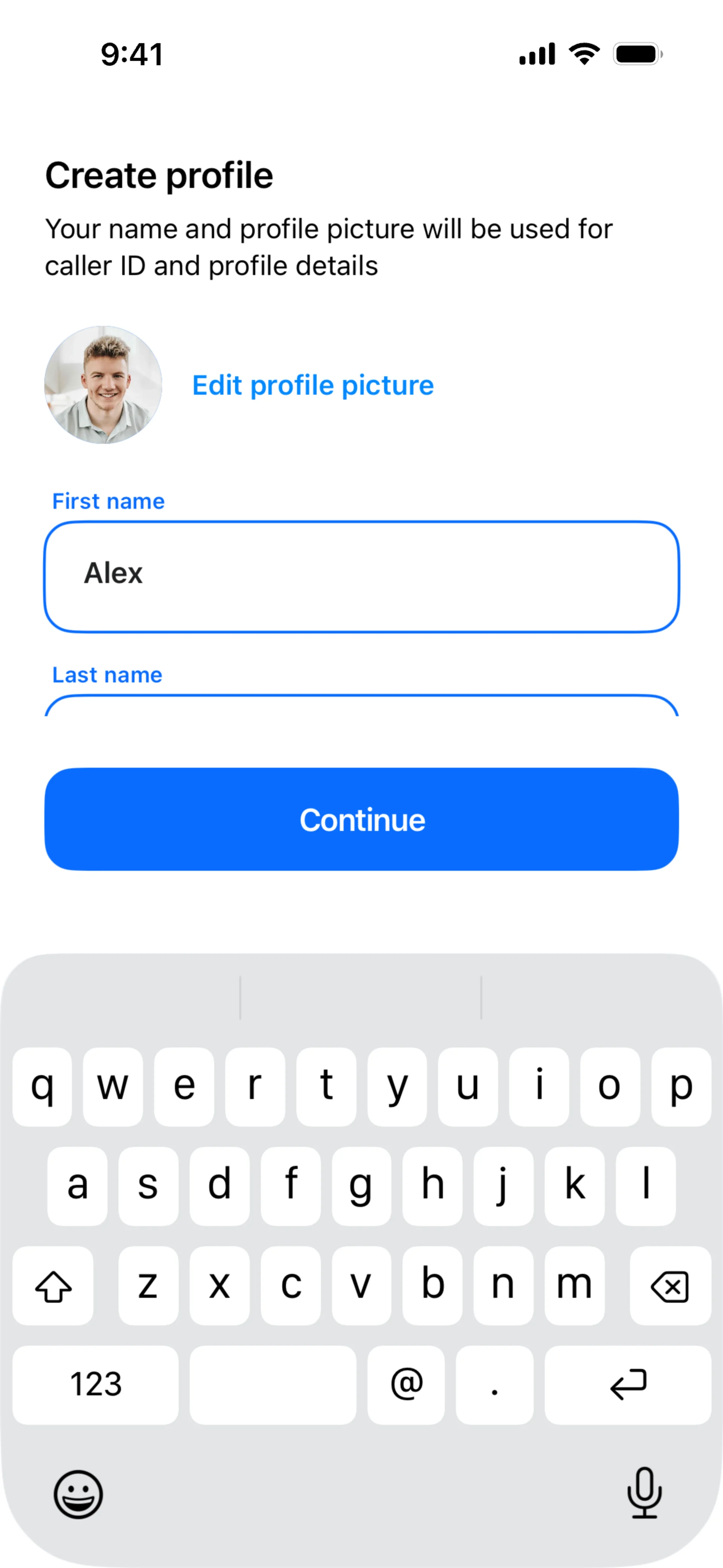Focus the First name field
Screen dimensions: 723x1568
[x=361, y=576]
